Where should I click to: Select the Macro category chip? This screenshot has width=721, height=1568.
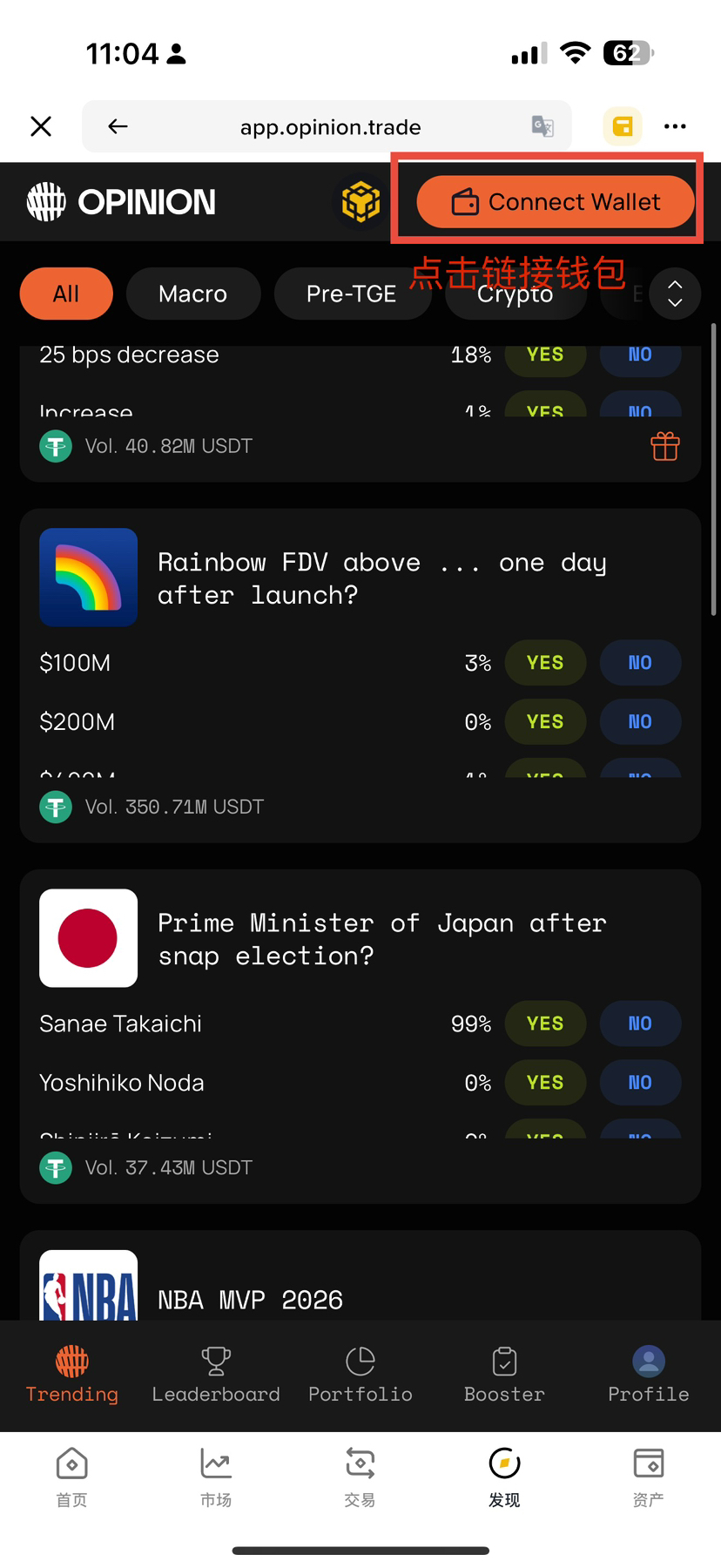point(193,294)
